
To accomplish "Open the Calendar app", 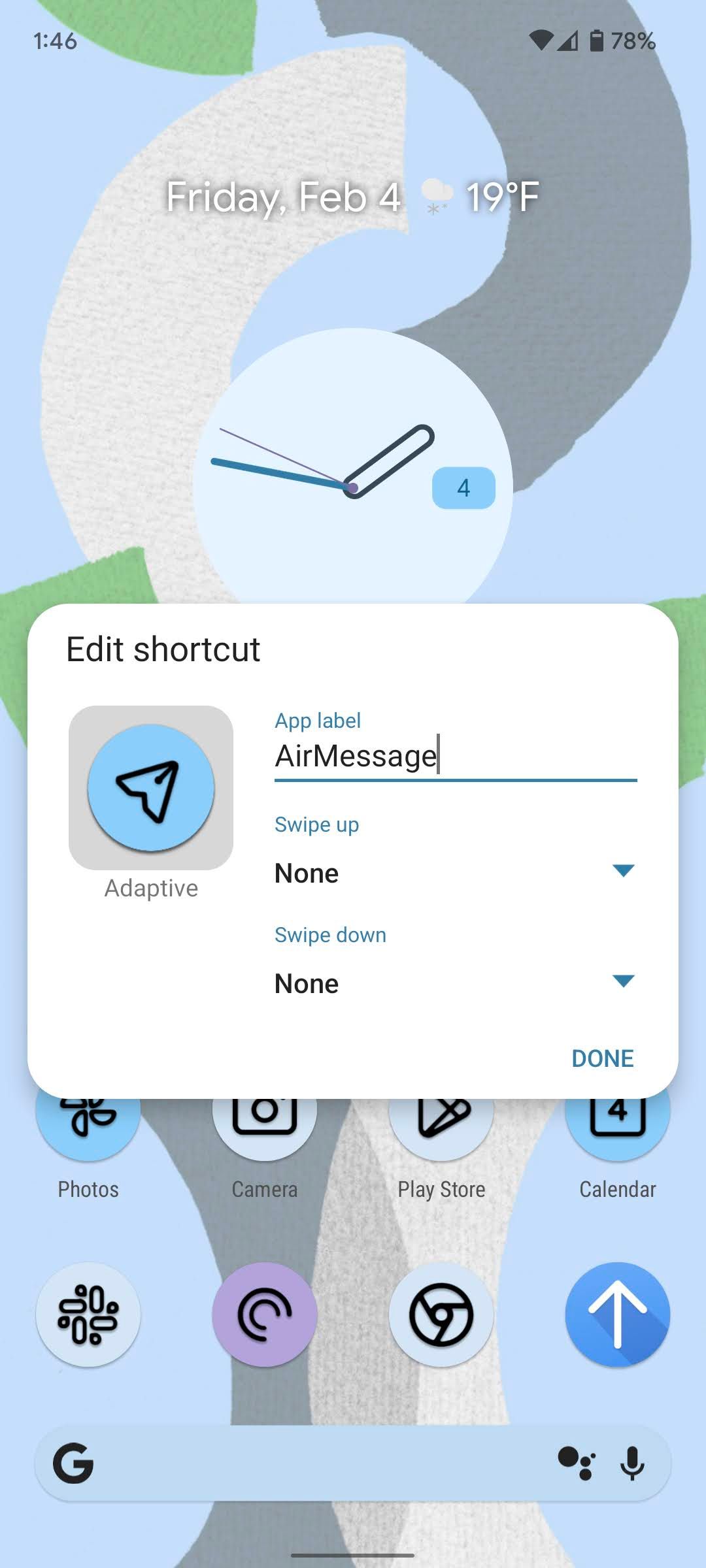I will (618, 1137).
